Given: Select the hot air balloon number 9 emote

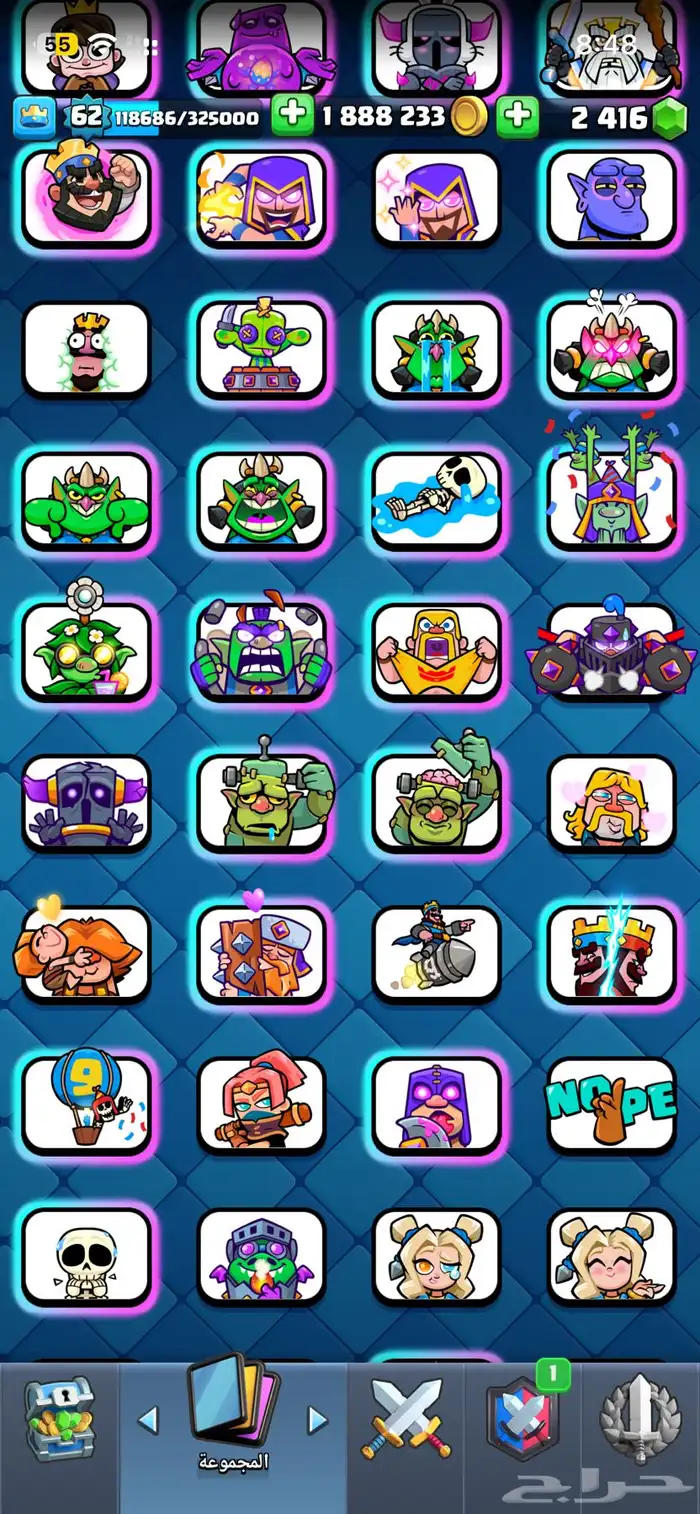Looking at the screenshot, I should [86, 1104].
